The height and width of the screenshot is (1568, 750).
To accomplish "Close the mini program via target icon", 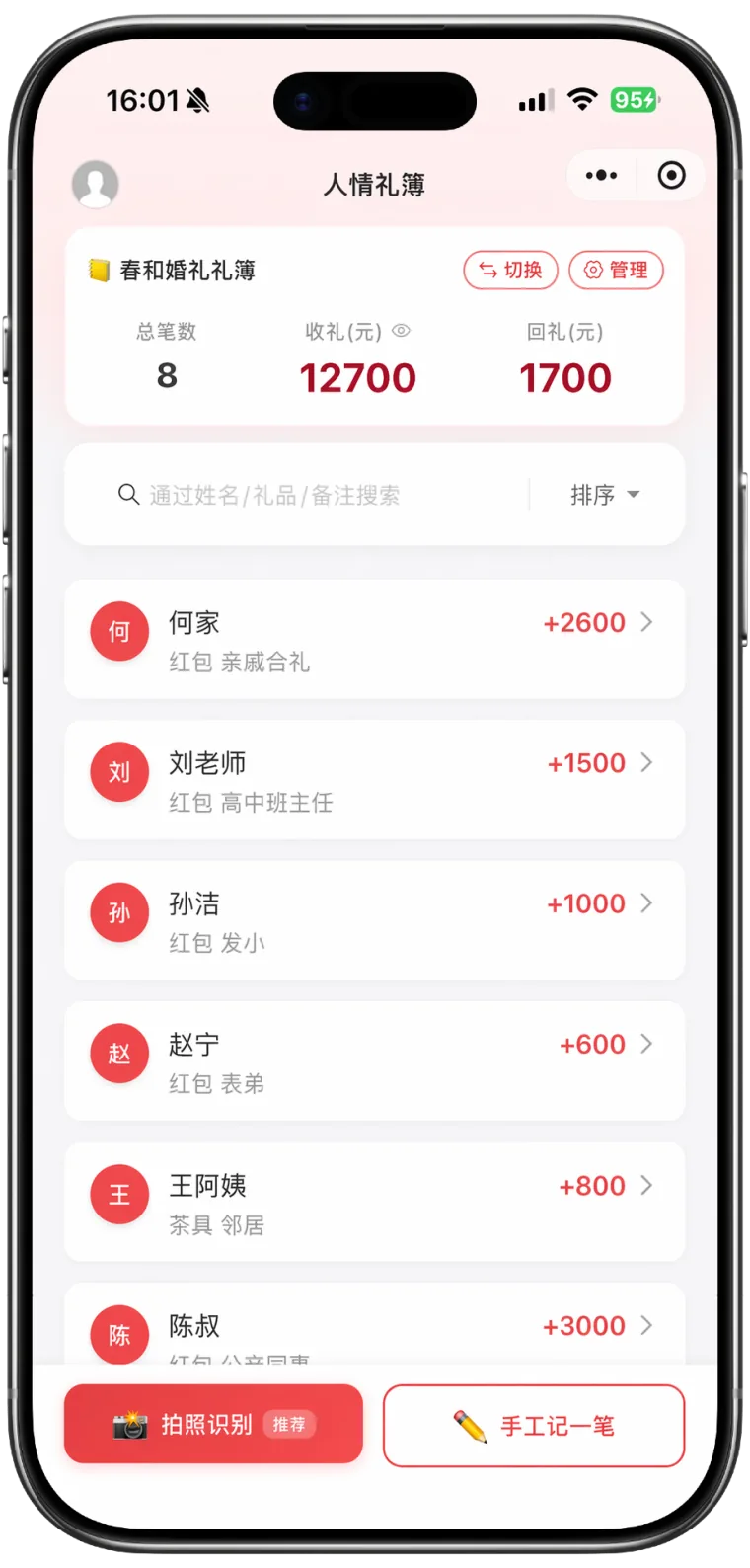I will pos(671,176).
